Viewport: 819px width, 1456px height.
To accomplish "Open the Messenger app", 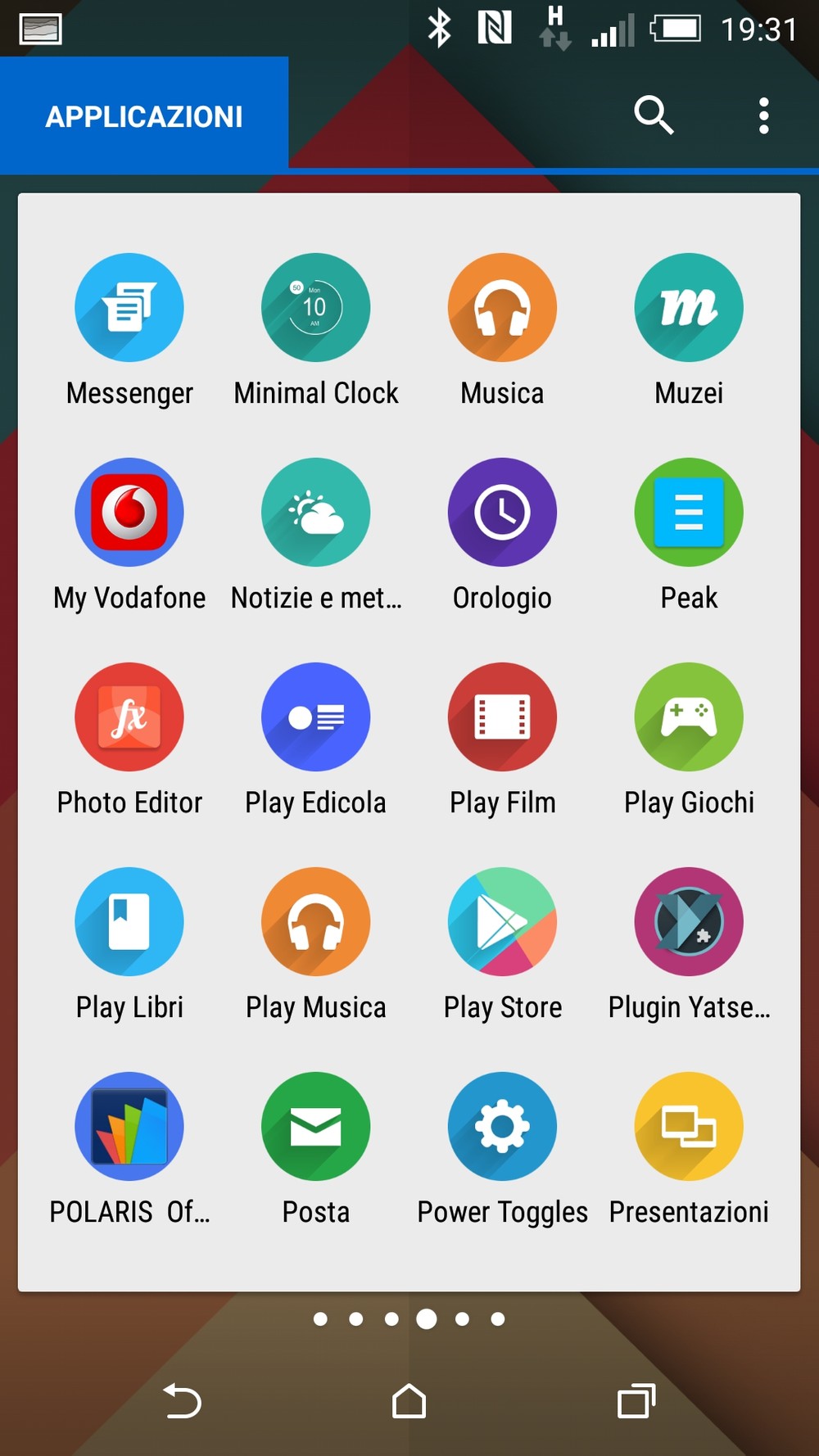I will click(129, 308).
